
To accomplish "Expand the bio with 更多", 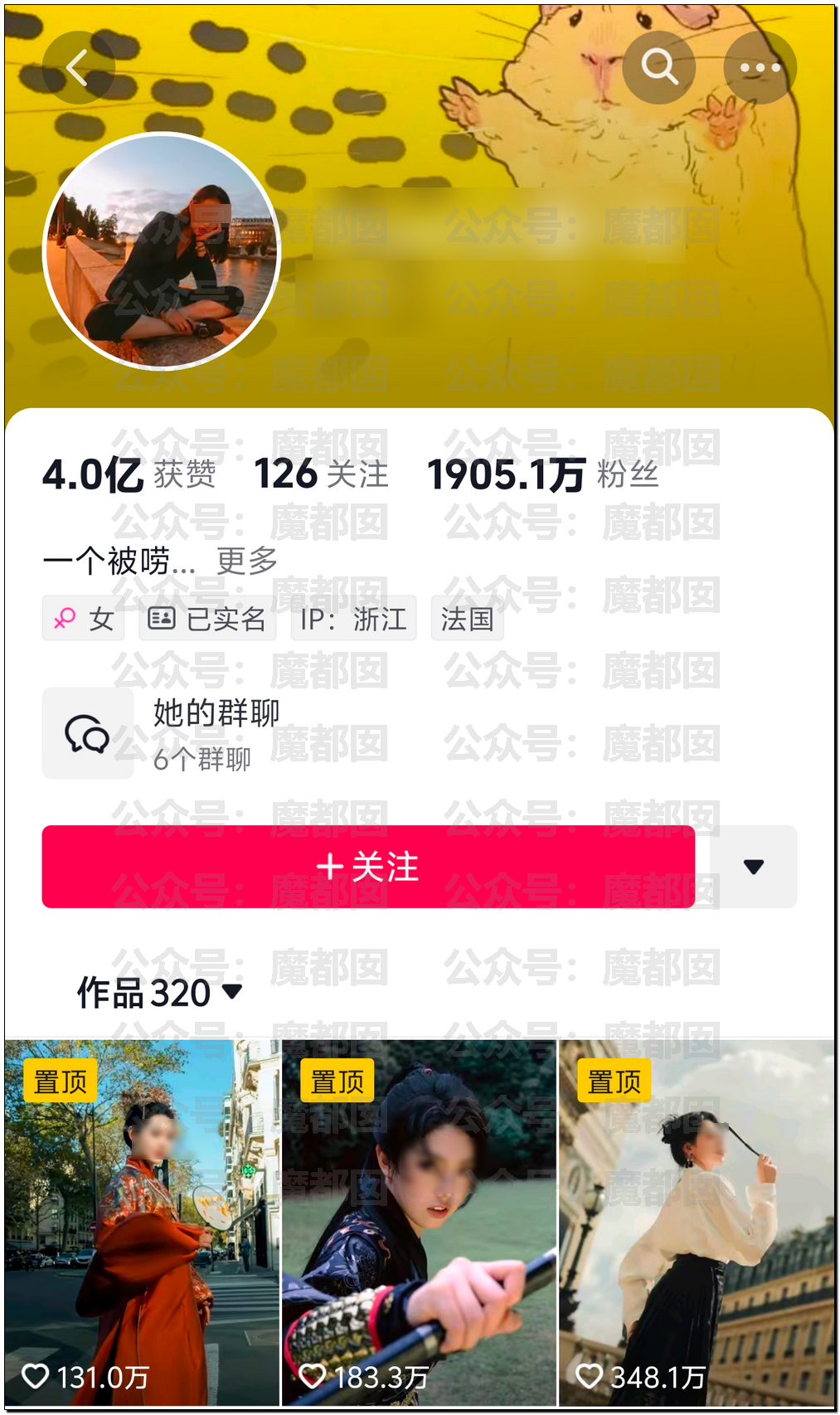I will (x=247, y=562).
